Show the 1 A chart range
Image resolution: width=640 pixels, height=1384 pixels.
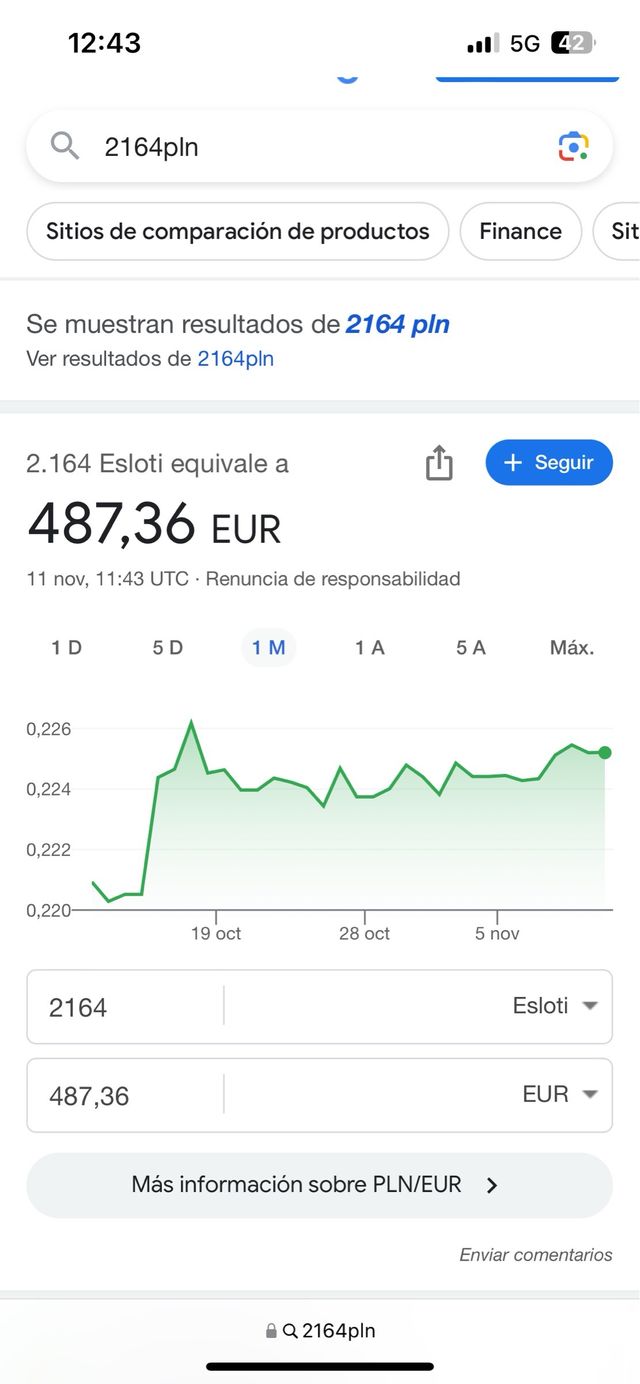point(370,648)
